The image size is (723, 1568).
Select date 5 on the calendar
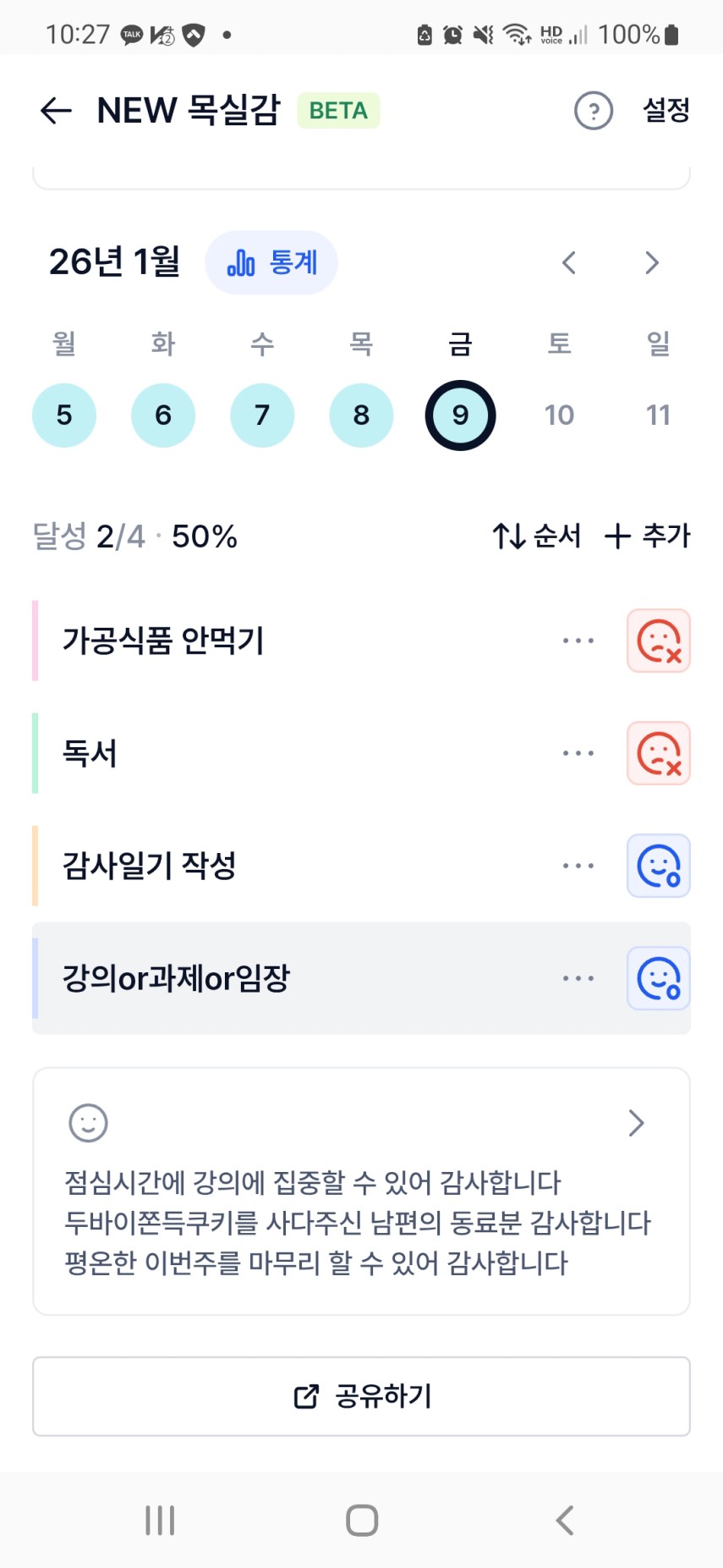pos(64,415)
